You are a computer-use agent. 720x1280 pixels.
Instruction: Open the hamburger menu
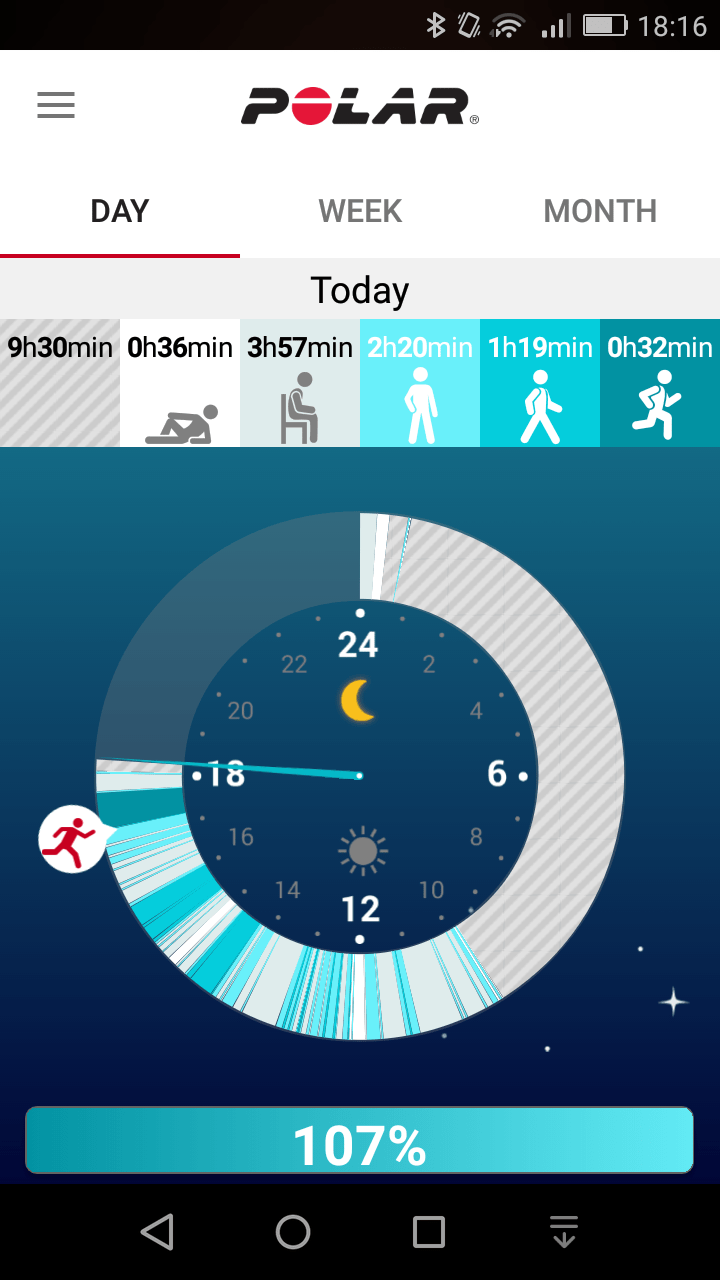pyautogui.click(x=56, y=105)
